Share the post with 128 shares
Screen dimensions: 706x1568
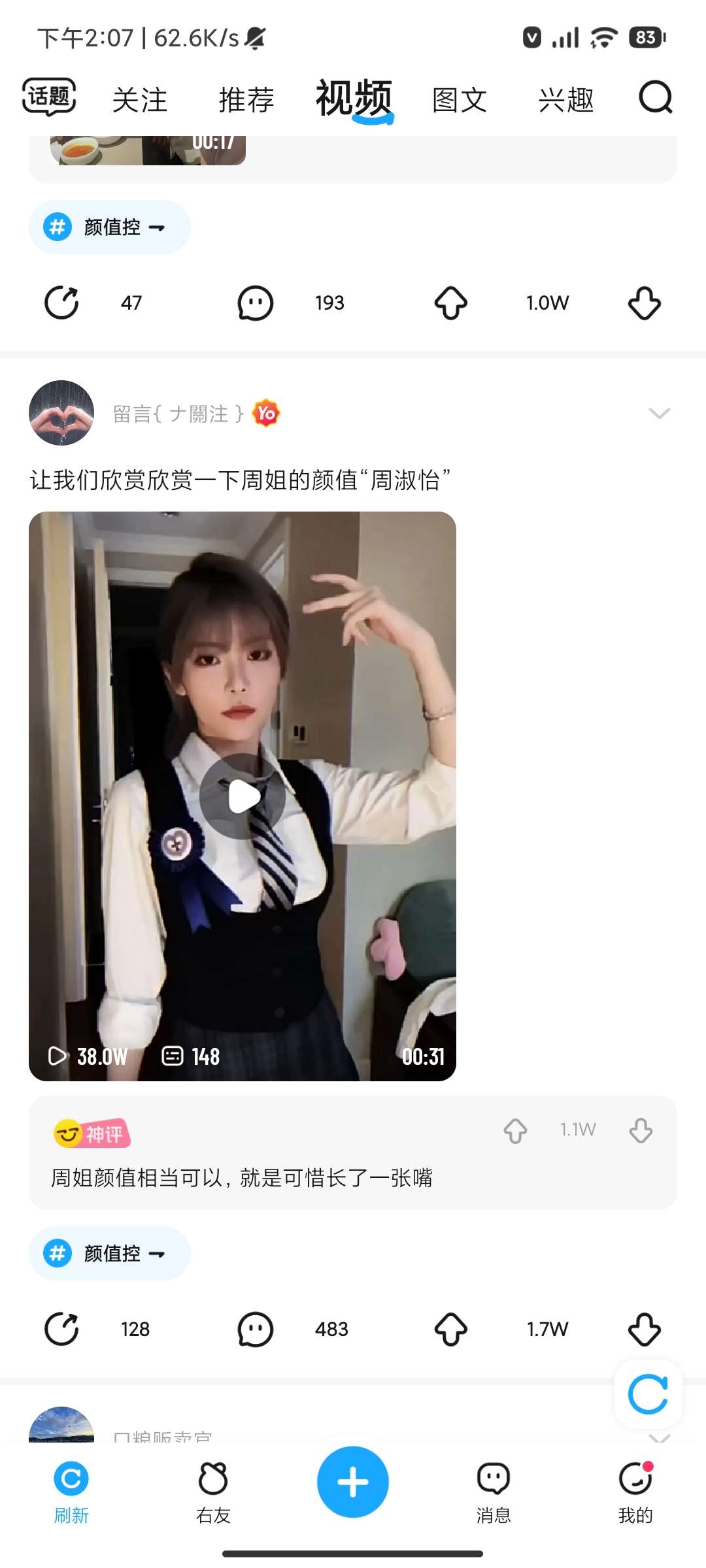tap(61, 1329)
